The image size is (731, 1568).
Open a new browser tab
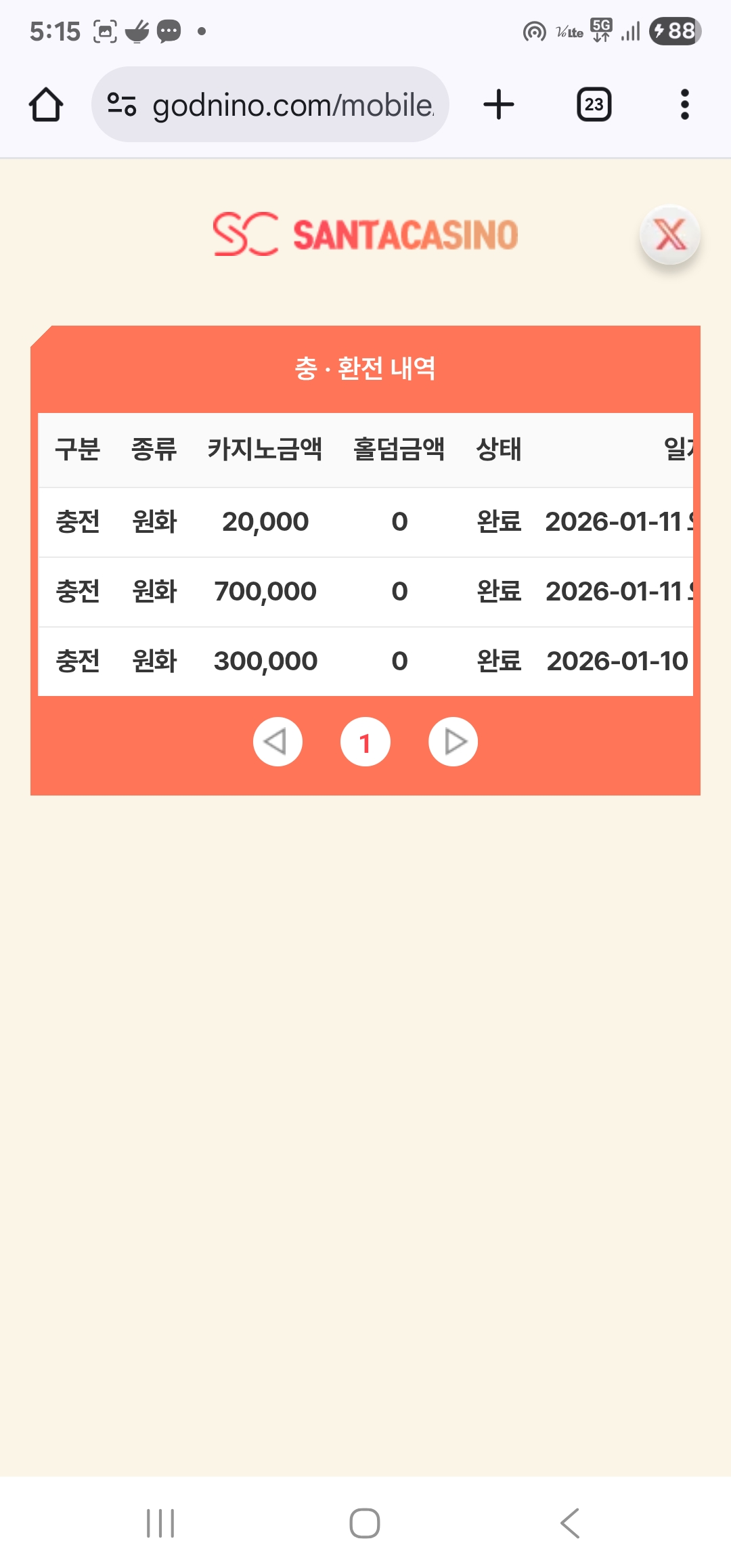[499, 105]
